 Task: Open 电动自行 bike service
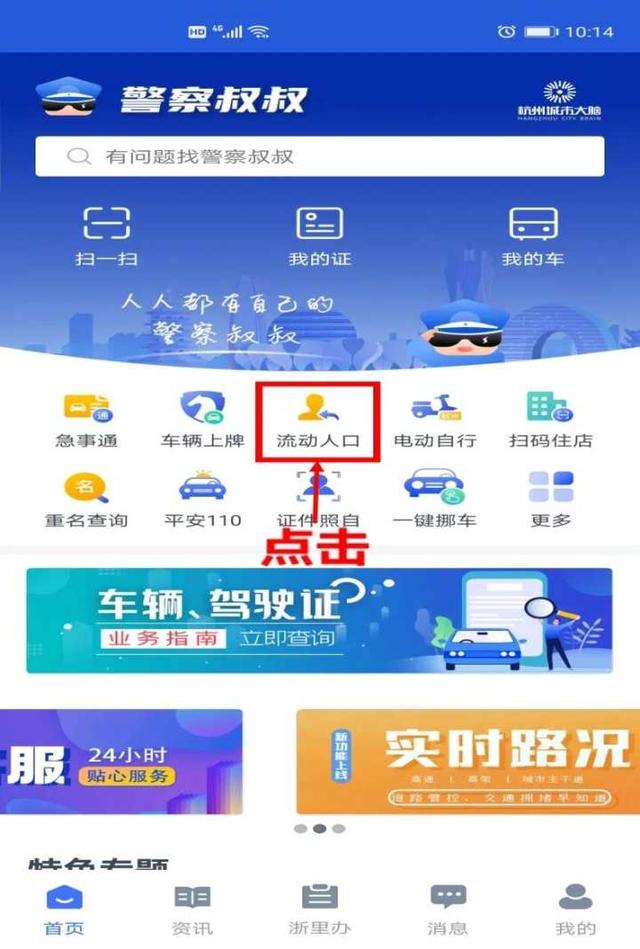coord(434,419)
